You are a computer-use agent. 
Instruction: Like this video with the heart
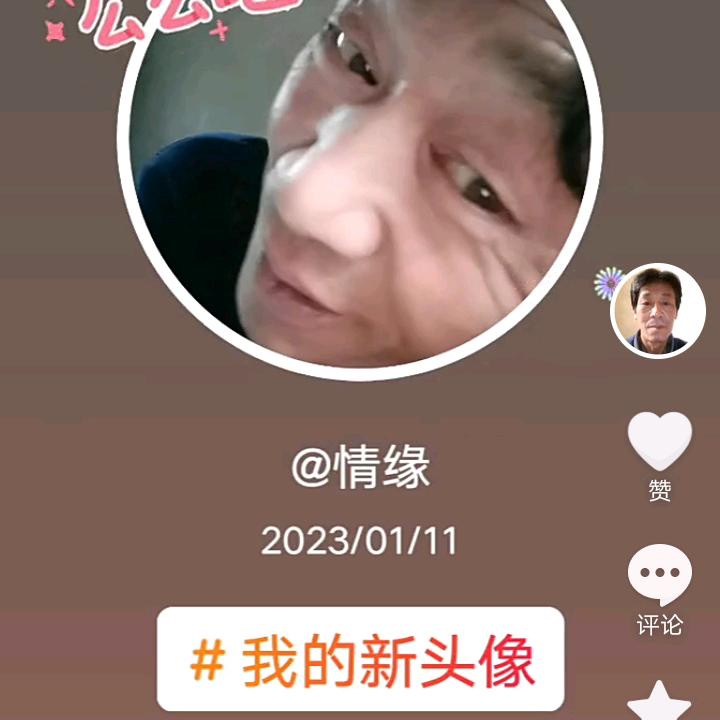tap(660, 441)
